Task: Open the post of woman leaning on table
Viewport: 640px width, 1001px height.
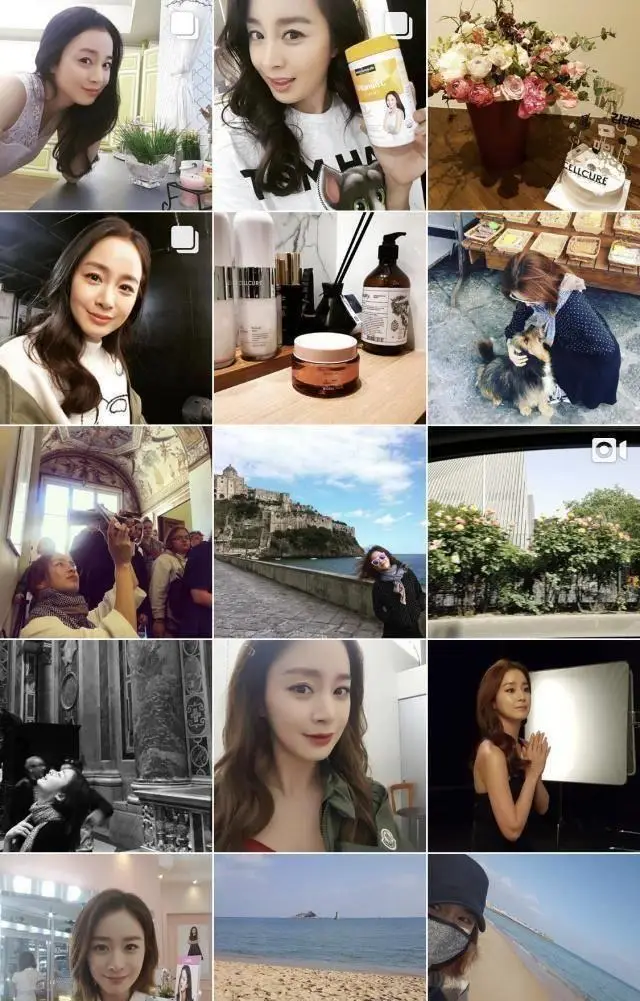Action: 105,105
